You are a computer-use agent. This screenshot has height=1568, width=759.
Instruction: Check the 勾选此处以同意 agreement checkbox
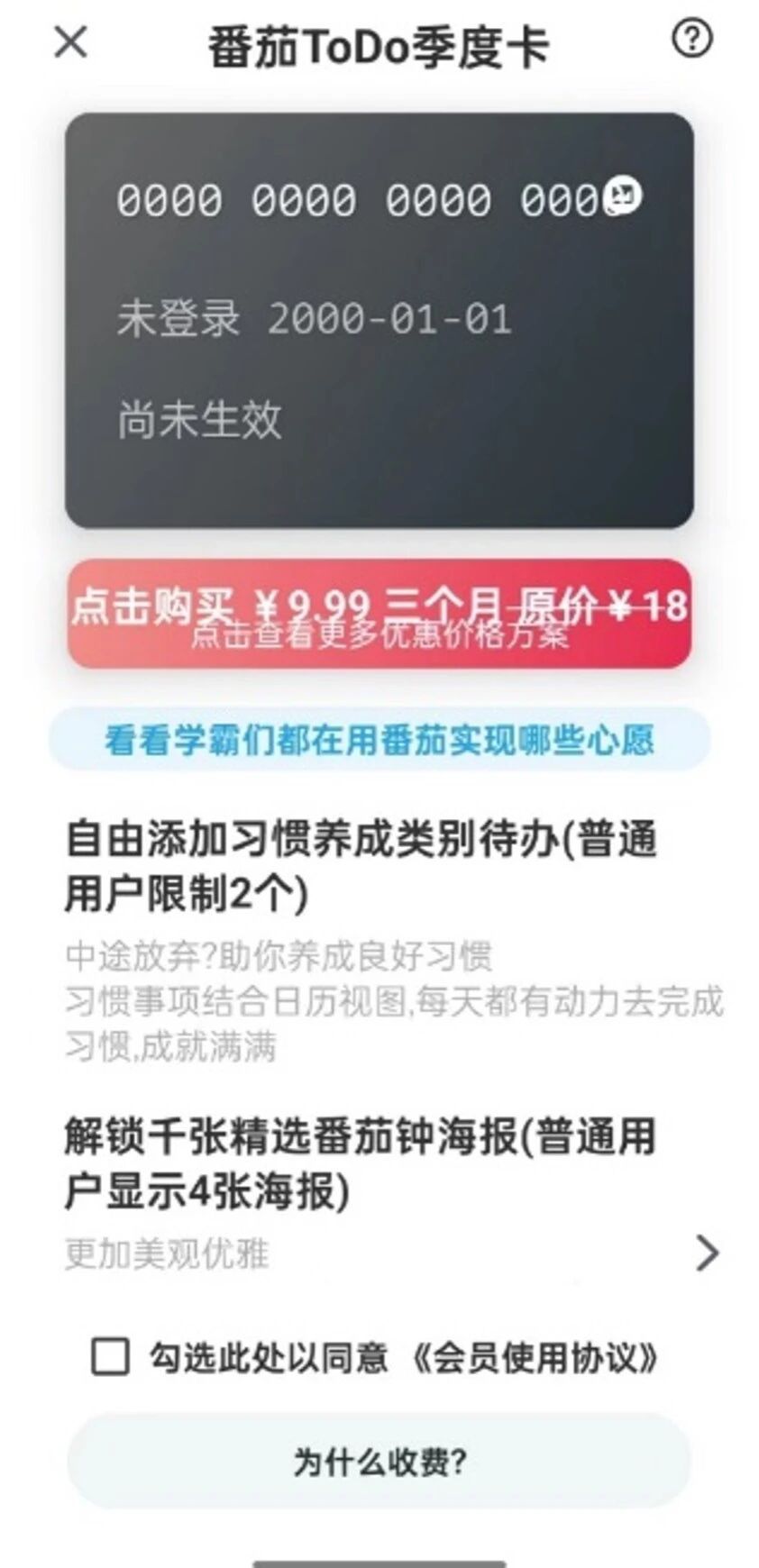click(x=110, y=1356)
